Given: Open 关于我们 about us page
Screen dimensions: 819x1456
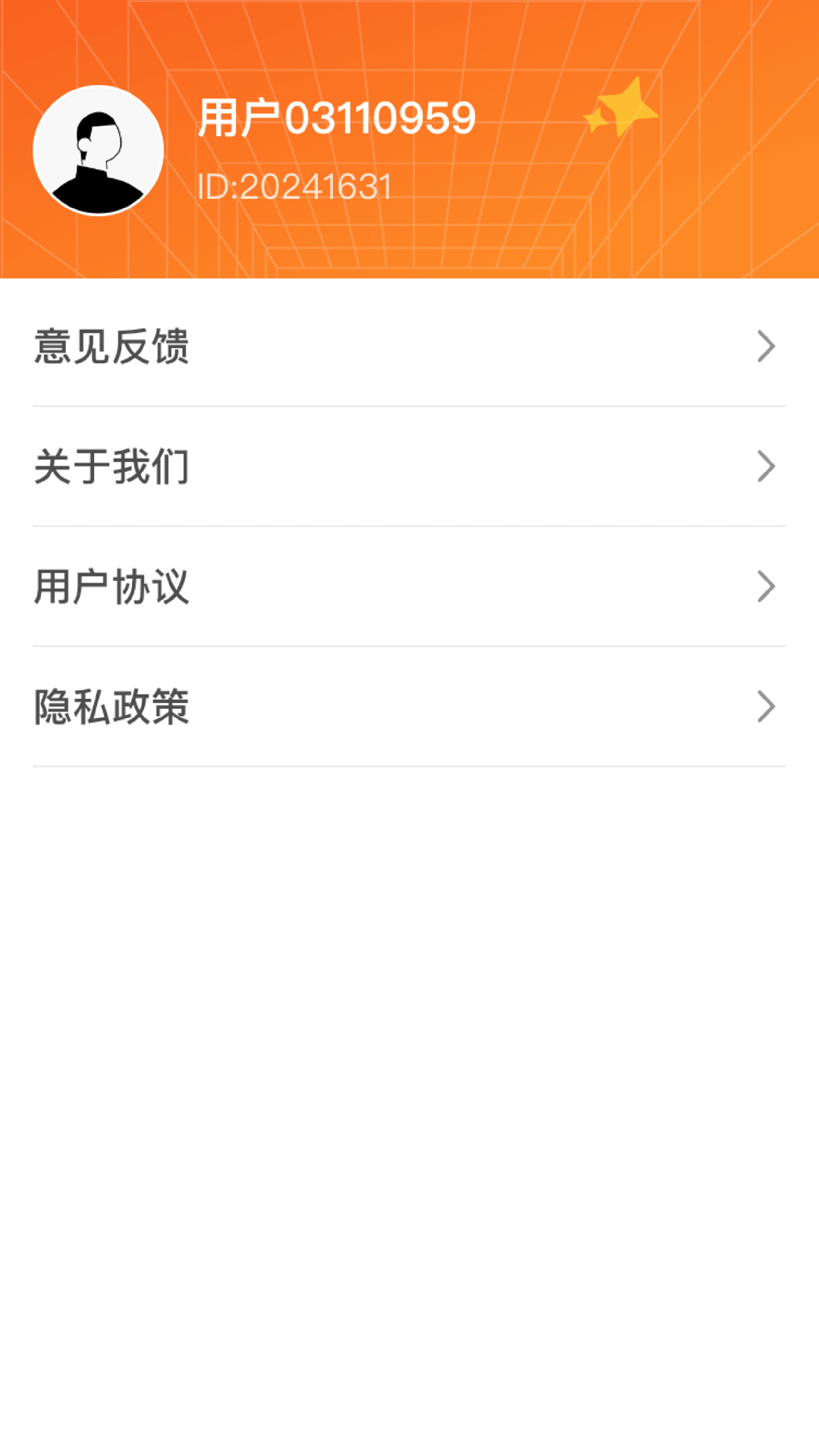Looking at the screenshot, I should coord(409,466).
